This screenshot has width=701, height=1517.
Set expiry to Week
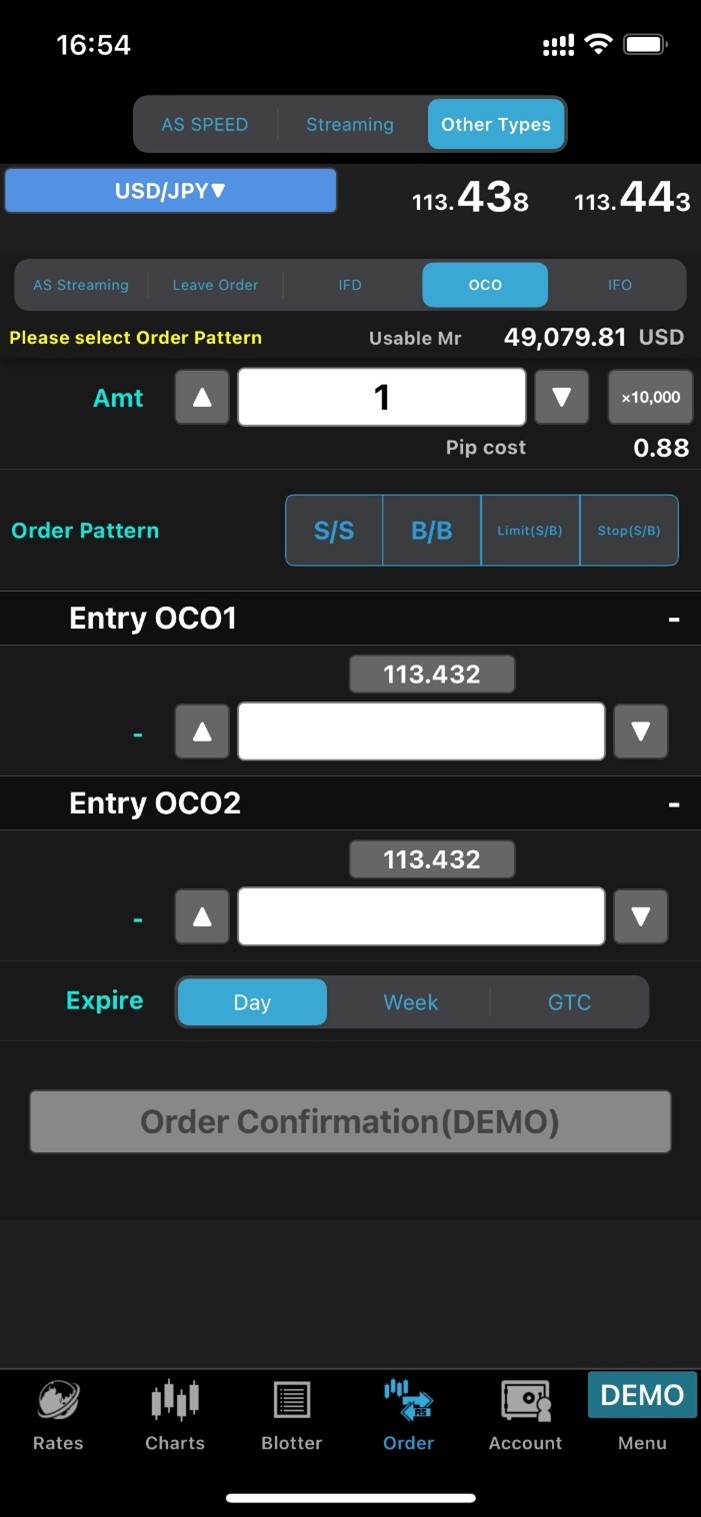[410, 1002]
